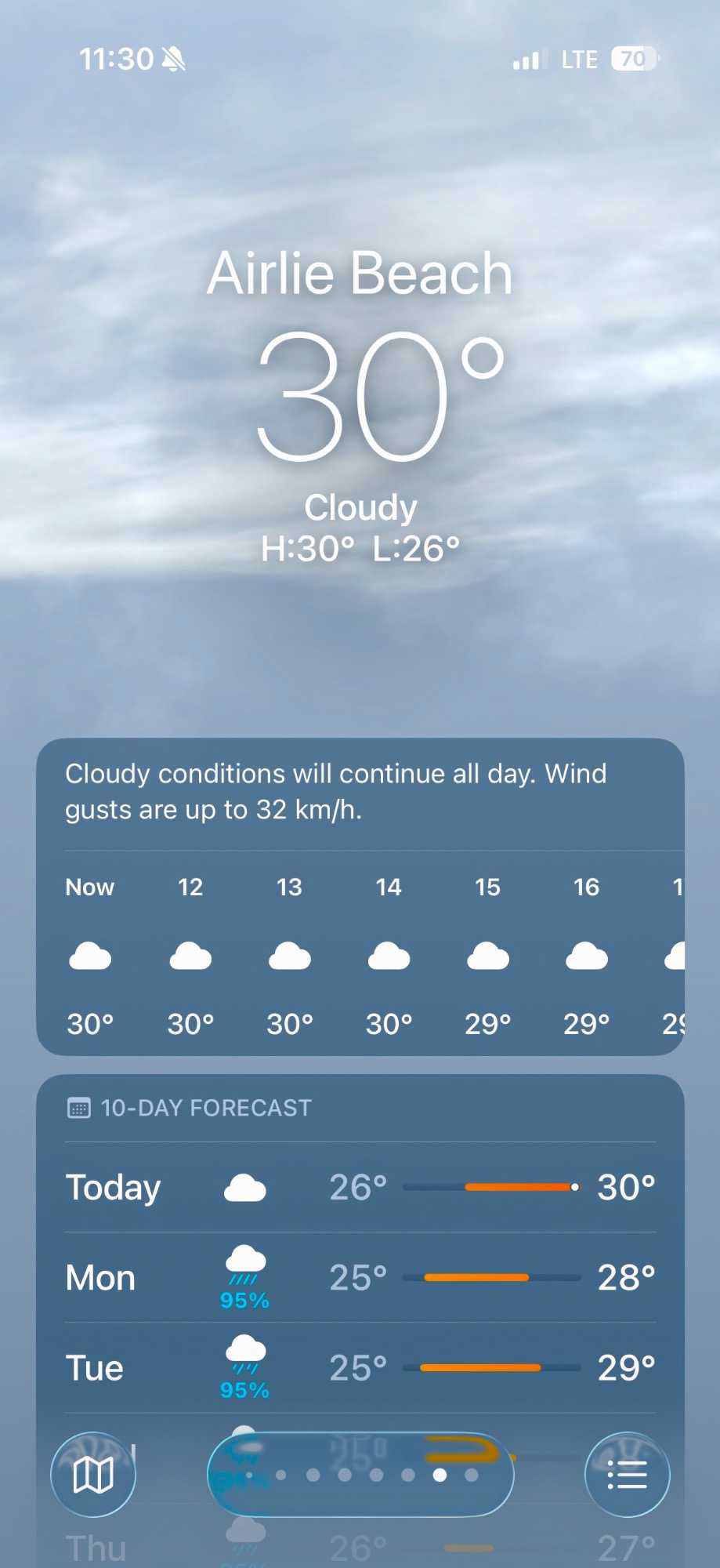Image resolution: width=720 pixels, height=1568 pixels.
Task: View Tuesday's forecast details
Action: 360,1367
